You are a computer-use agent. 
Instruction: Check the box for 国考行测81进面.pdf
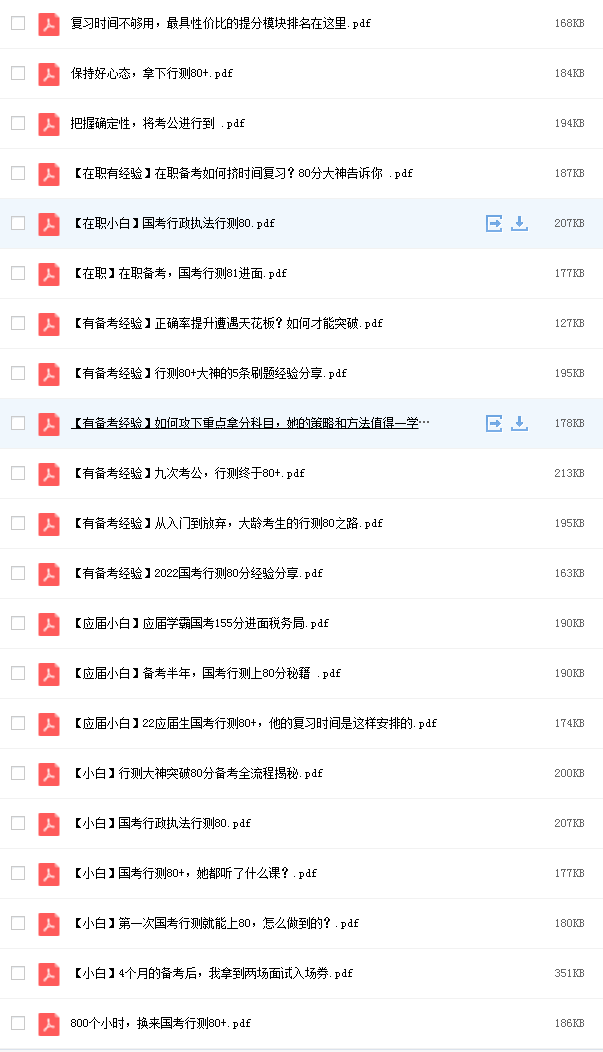[x=18, y=273]
